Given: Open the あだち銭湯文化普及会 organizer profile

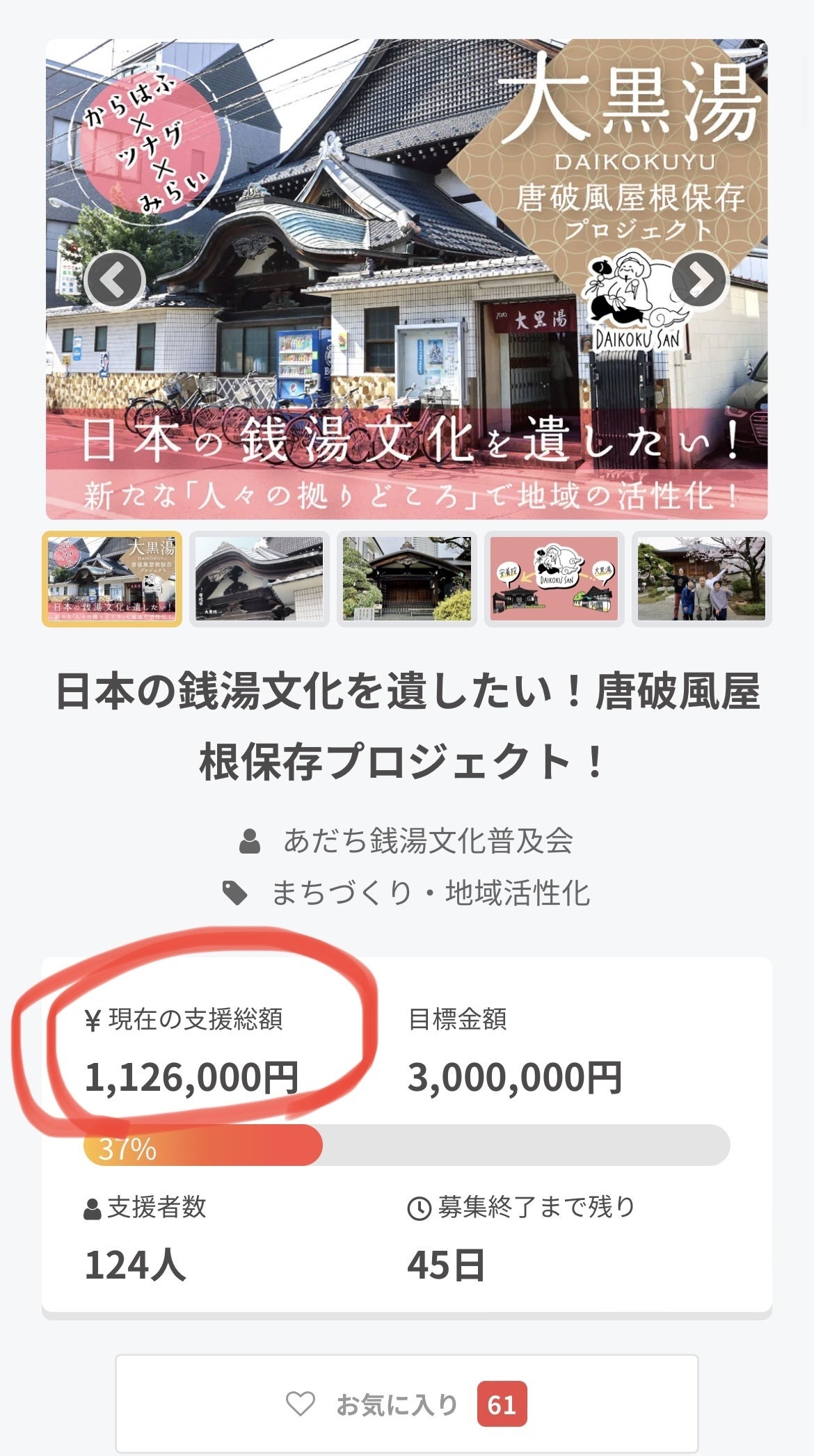Looking at the screenshot, I should coord(427,841).
